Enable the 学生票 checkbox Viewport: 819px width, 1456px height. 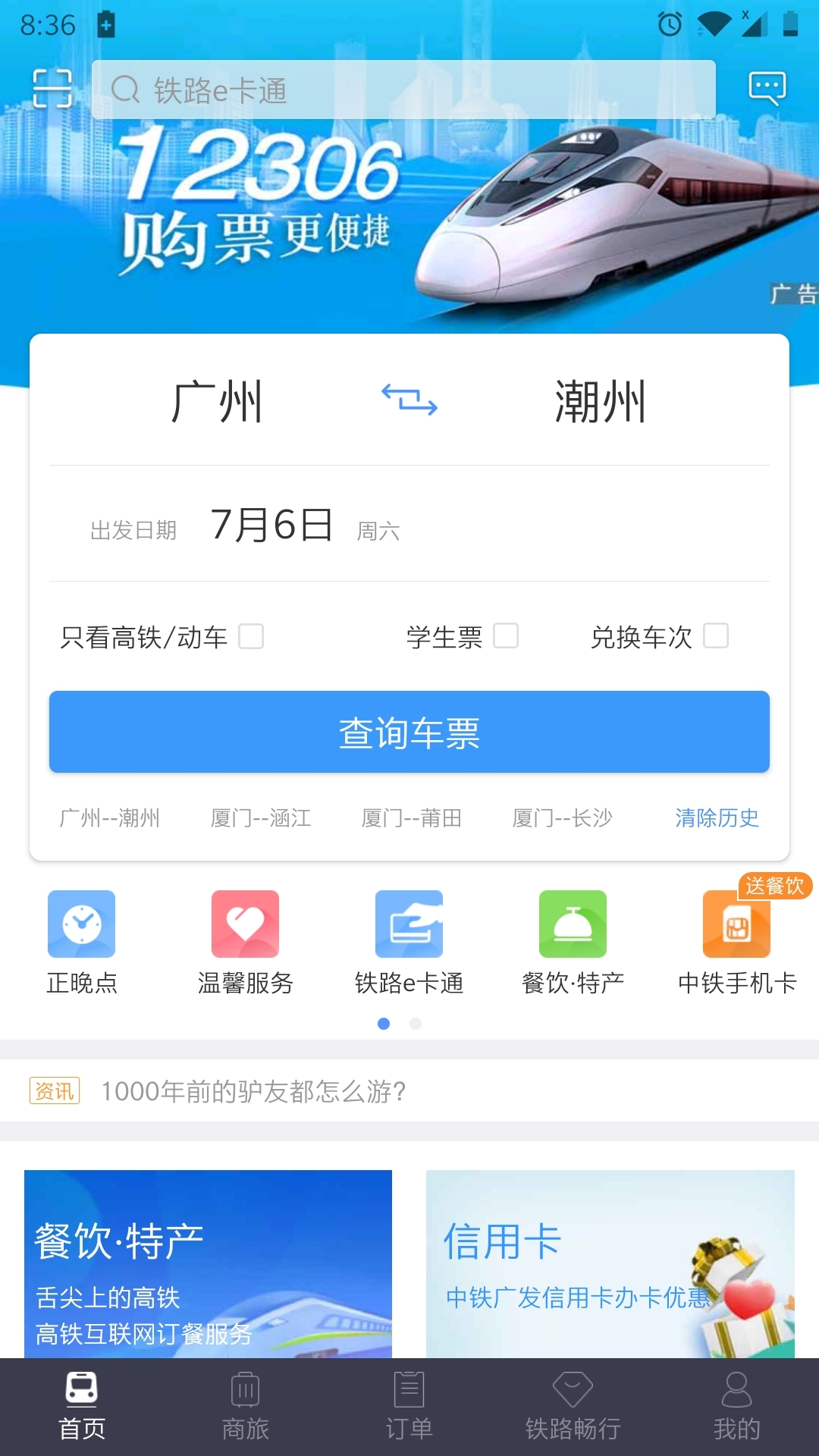[x=506, y=635]
